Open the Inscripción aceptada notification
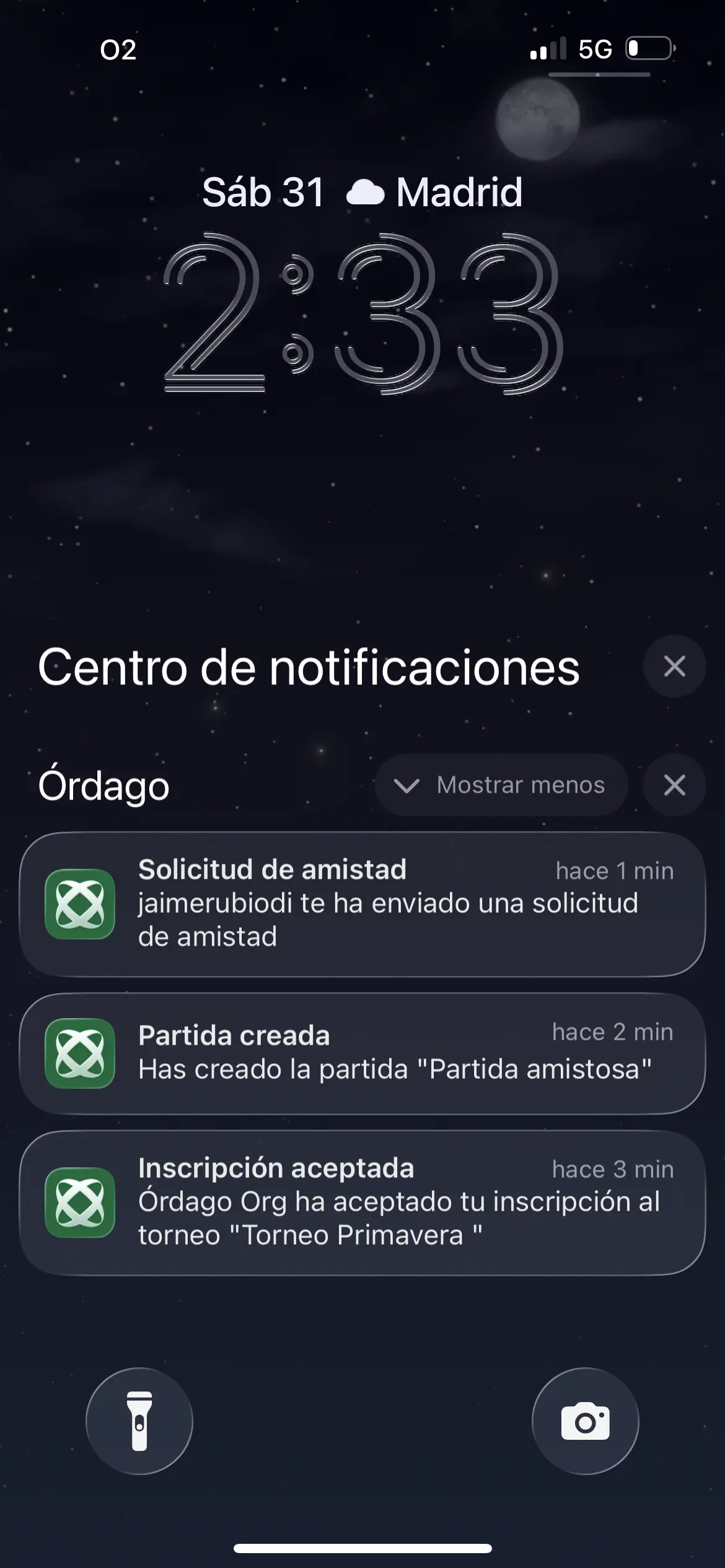725x1568 pixels. tap(362, 1202)
